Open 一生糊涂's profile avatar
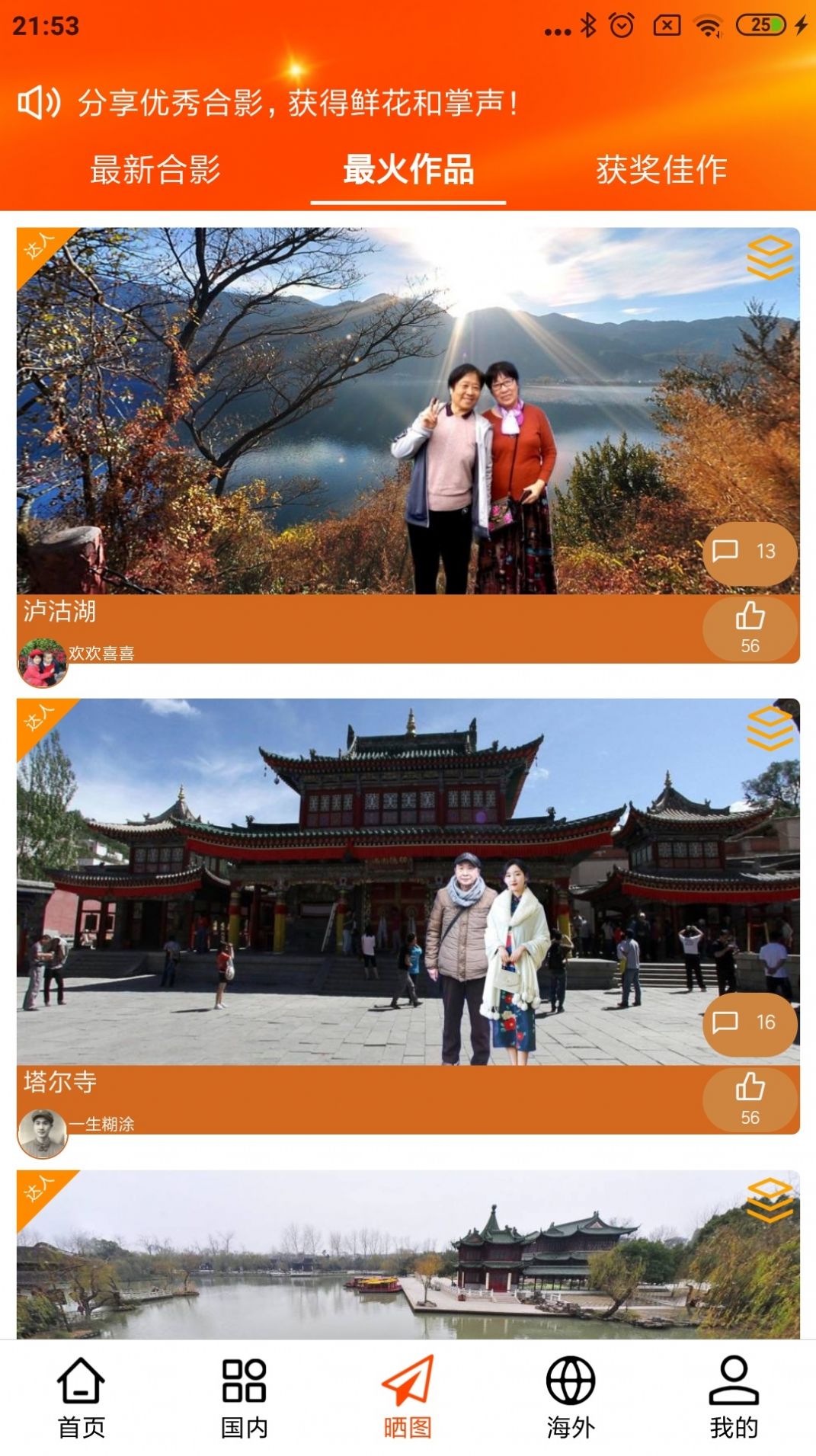The height and width of the screenshot is (1456, 816). (x=43, y=1133)
